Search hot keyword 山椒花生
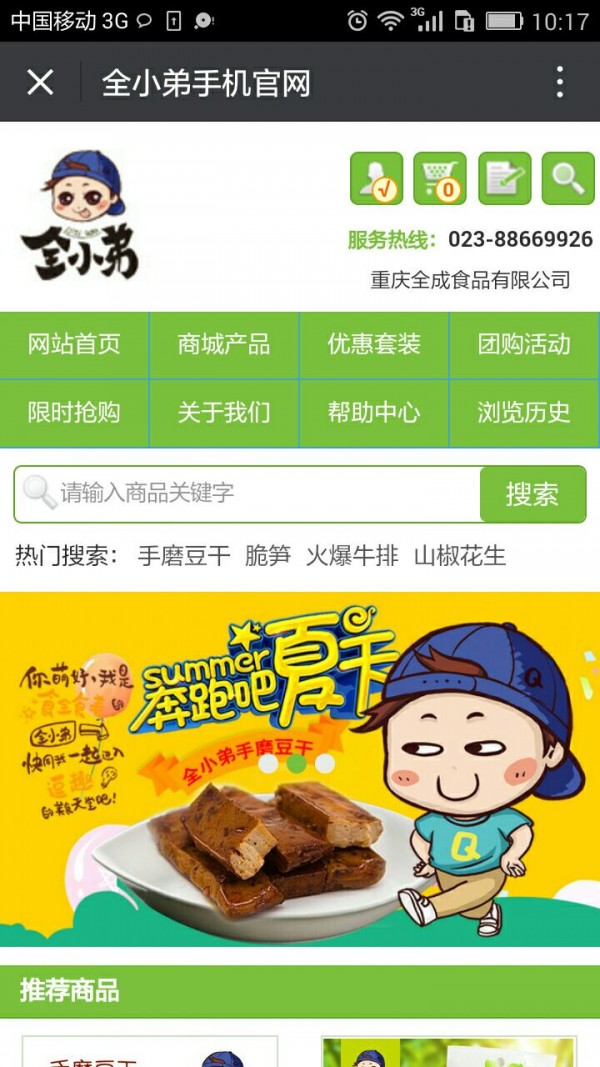This screenshot has width=600, height=1067. point(460,556)
